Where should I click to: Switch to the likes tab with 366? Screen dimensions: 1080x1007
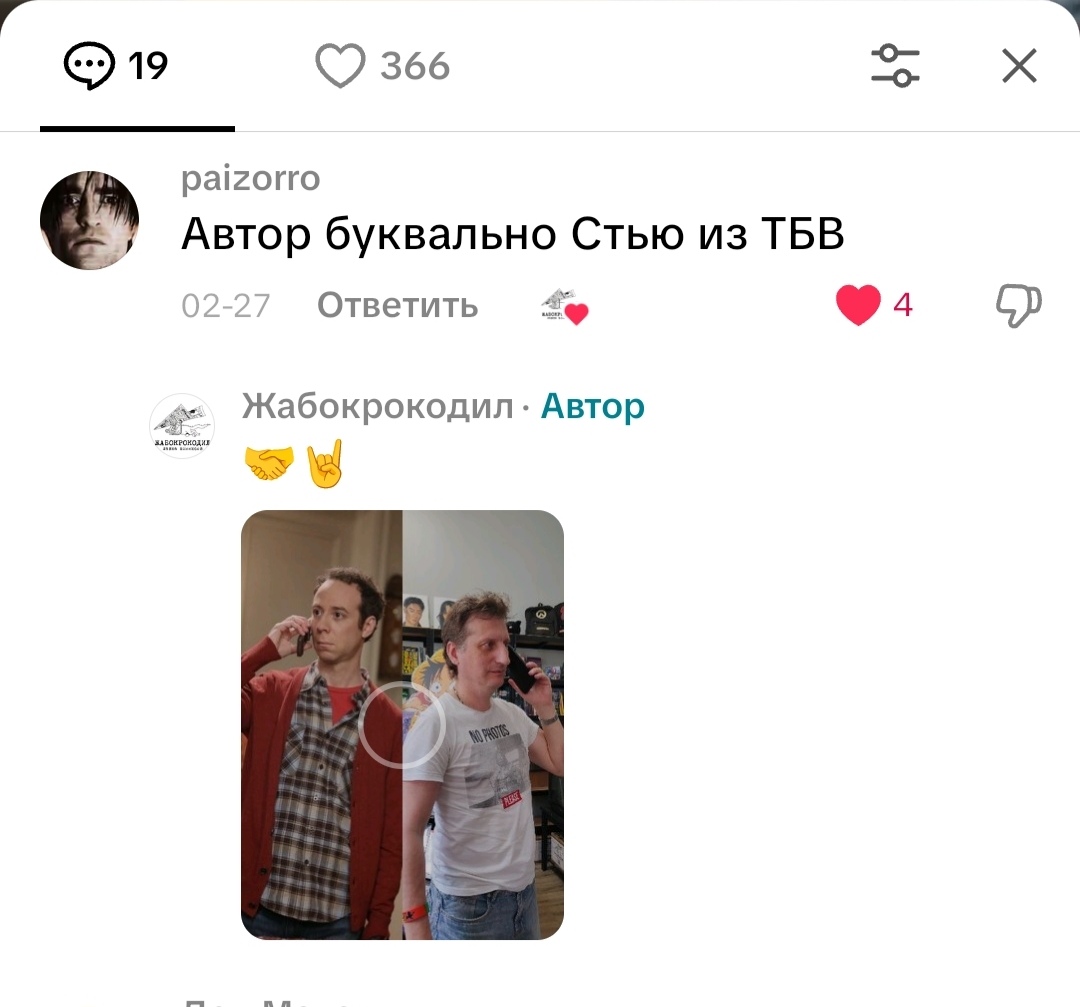(x=383, y=67)
